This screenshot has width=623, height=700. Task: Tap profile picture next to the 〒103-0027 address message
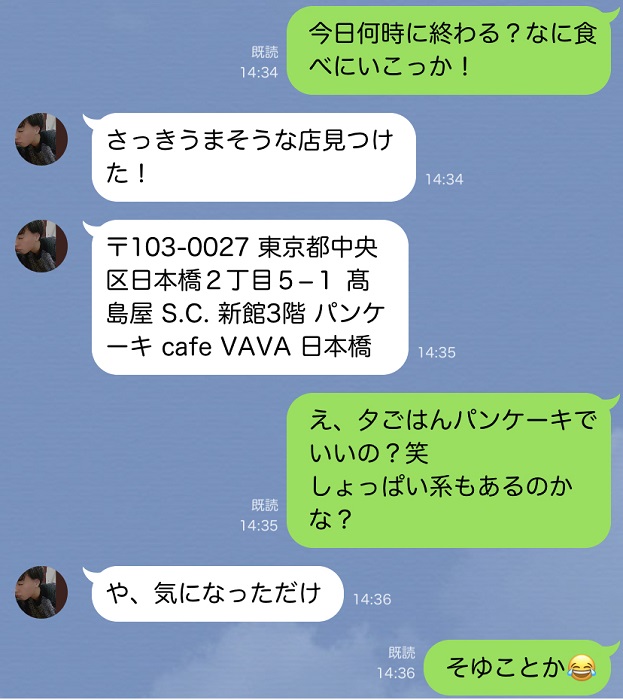click(x=41, y=245)
